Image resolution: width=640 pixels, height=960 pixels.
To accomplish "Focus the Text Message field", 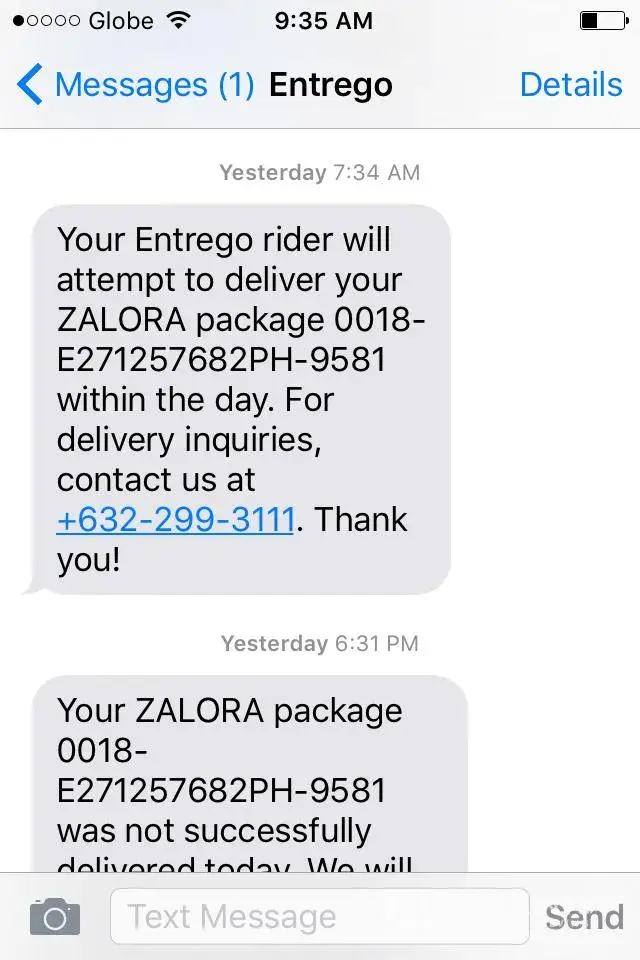I will point(318,916).
